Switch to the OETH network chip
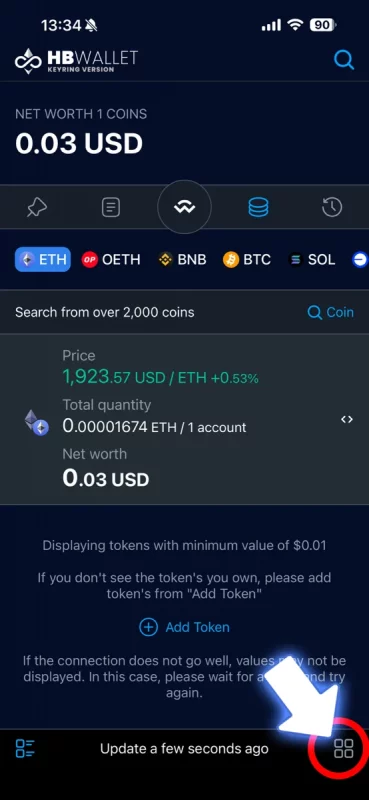Screen dimensions: 369x800 (x=111, y=260)
